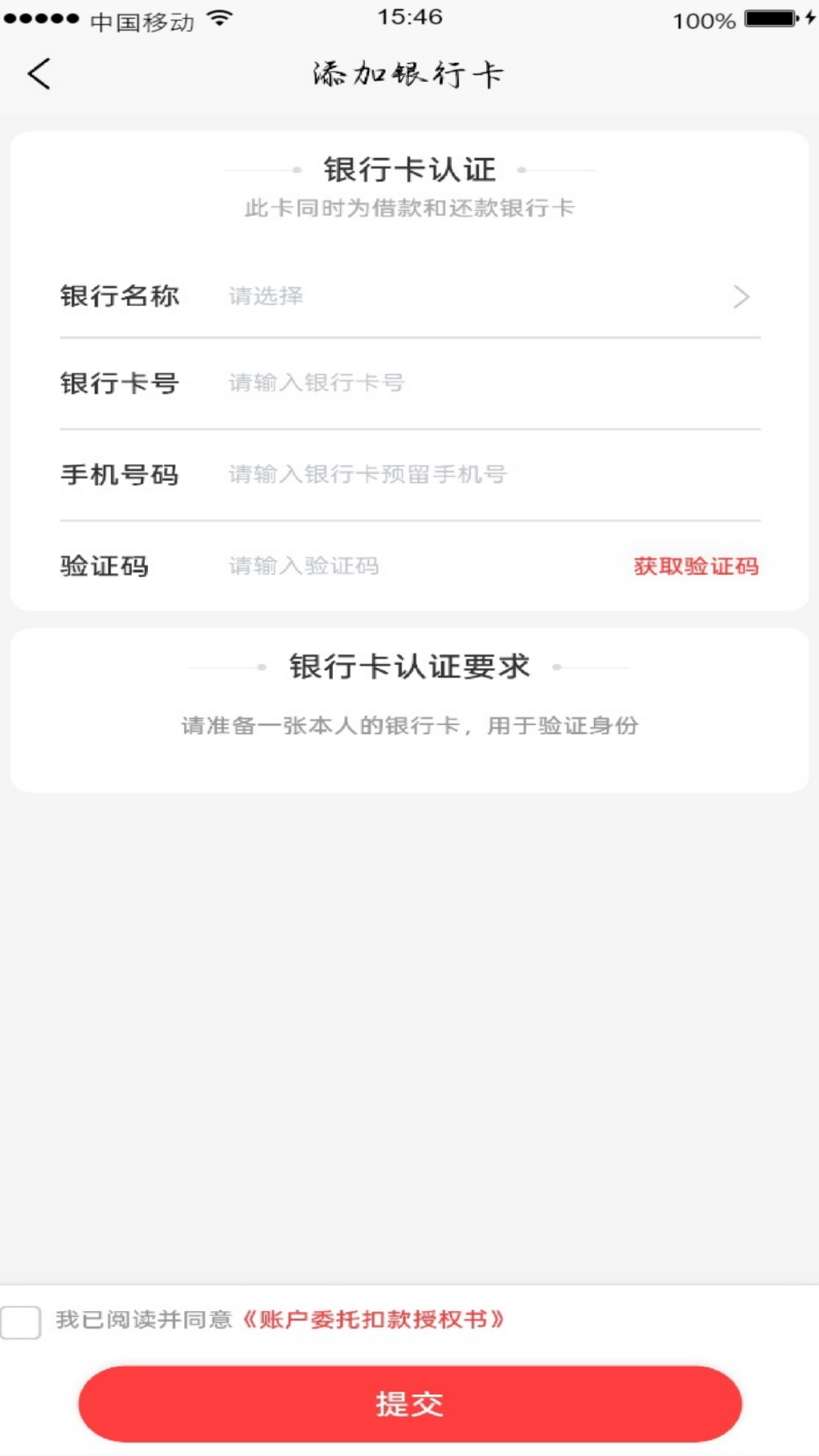Tap the back arrow to exit
Viewport: 819px width, 1456px height.
coord(39,74)
